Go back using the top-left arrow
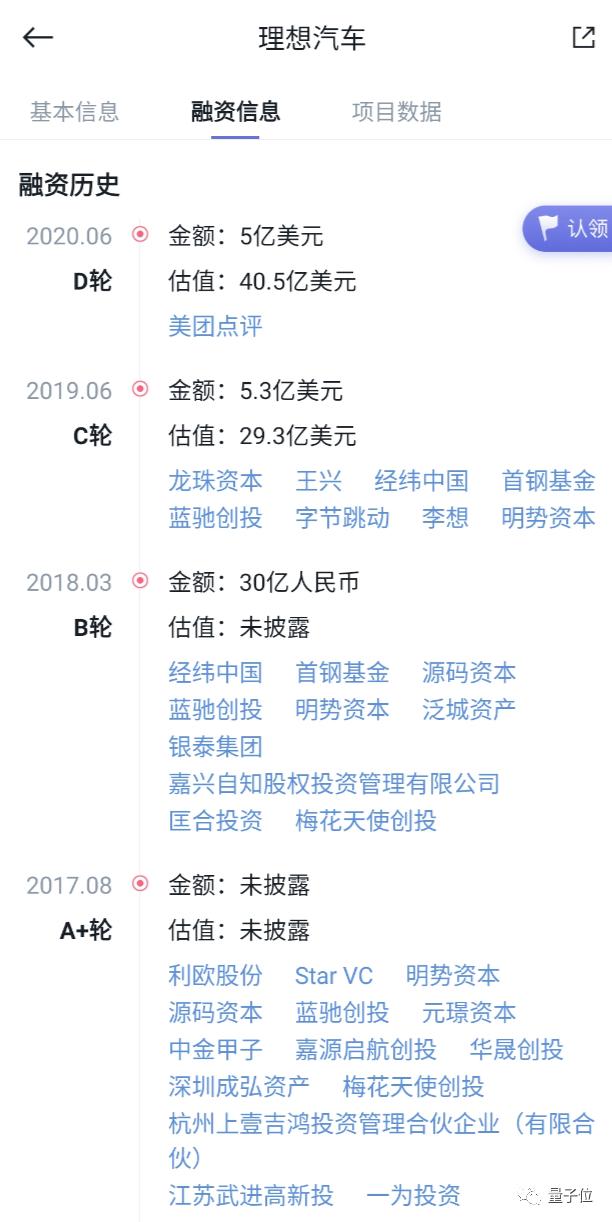612x1222 pixels. [38, 38]
